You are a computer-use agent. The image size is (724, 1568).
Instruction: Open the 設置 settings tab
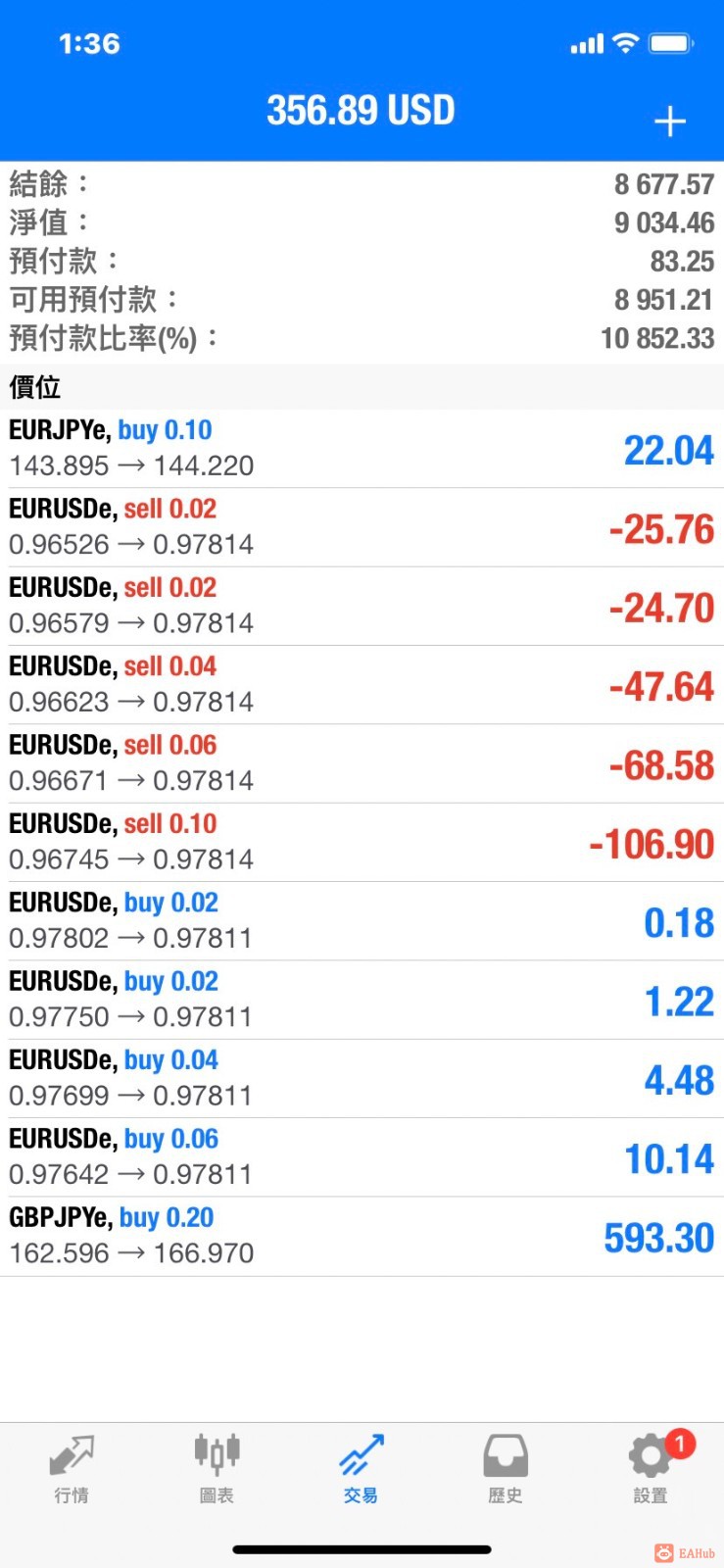(x=651, y=1468)
